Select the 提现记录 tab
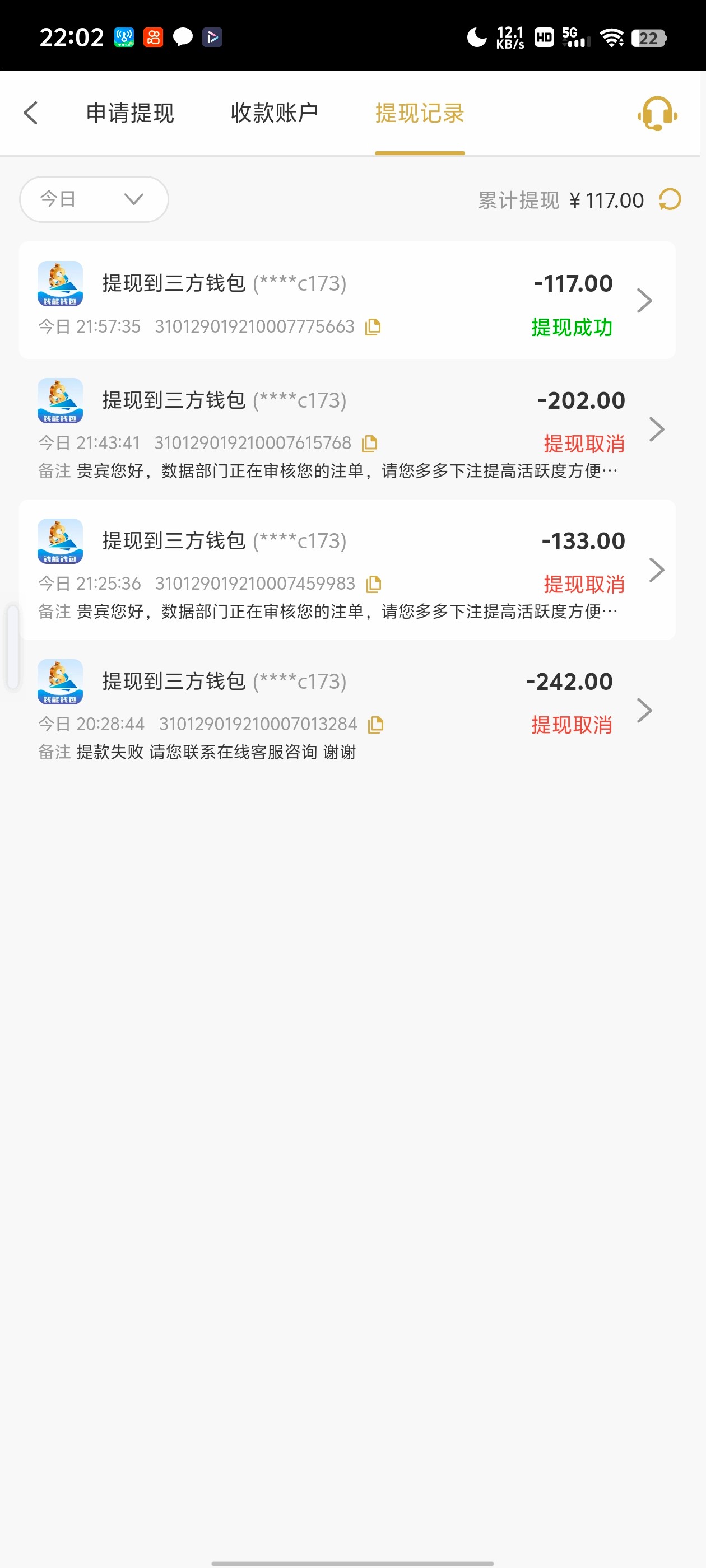Viewport: 706px width, 1568px height. 420,113
